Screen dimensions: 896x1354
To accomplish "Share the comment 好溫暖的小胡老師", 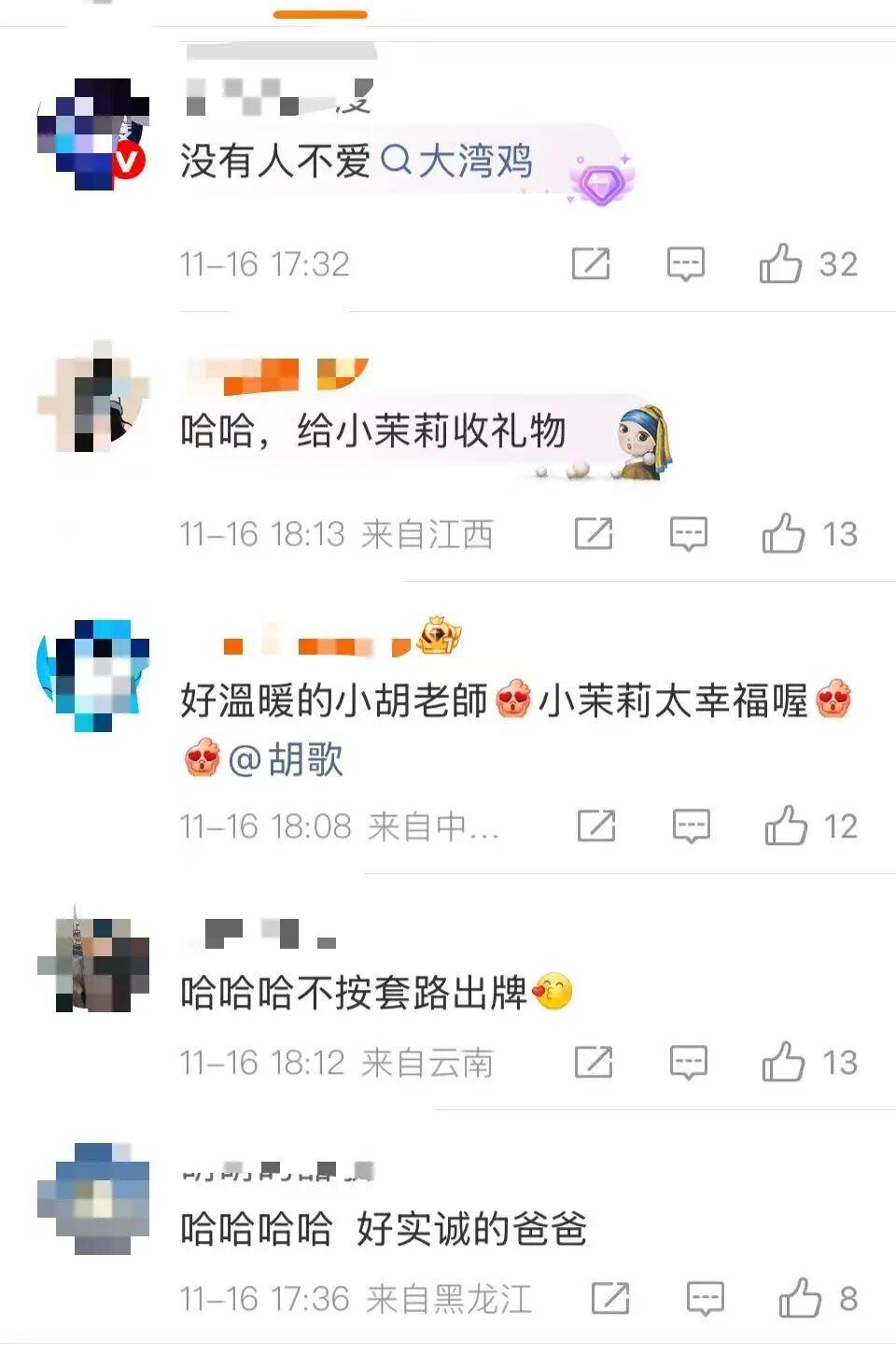I will [596, 826].
